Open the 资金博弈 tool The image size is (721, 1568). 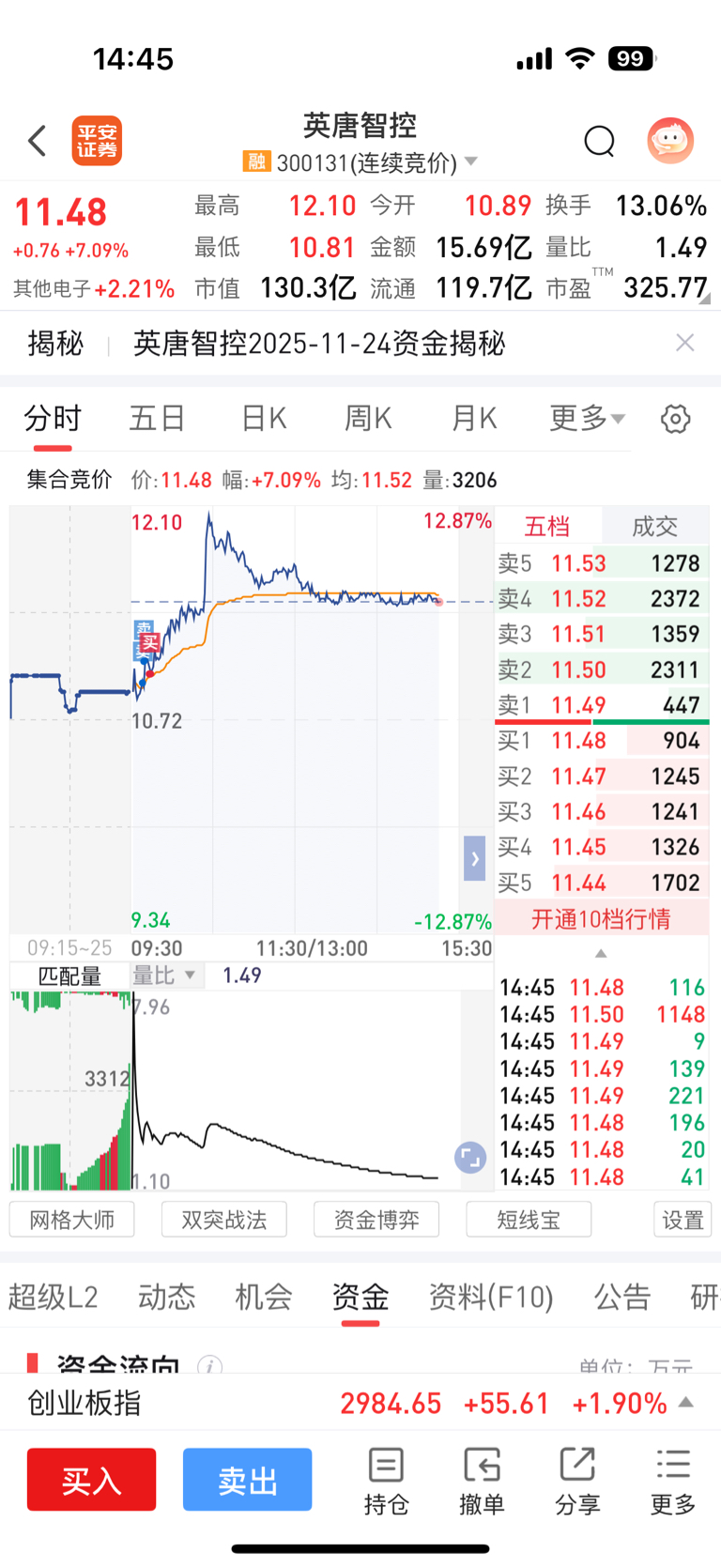(x=376, y=1220)
